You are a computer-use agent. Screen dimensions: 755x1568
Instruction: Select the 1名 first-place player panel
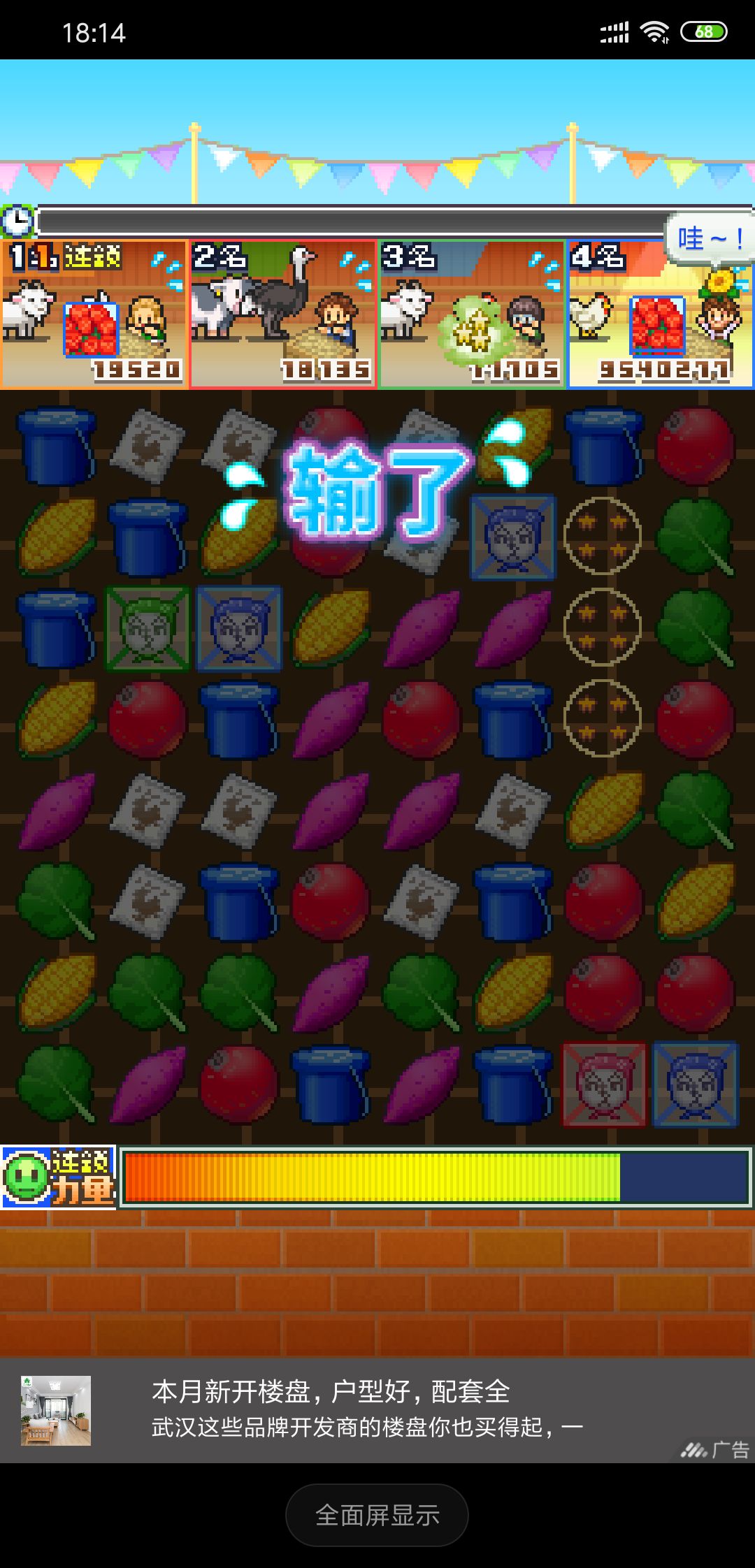tap(94, 314)
